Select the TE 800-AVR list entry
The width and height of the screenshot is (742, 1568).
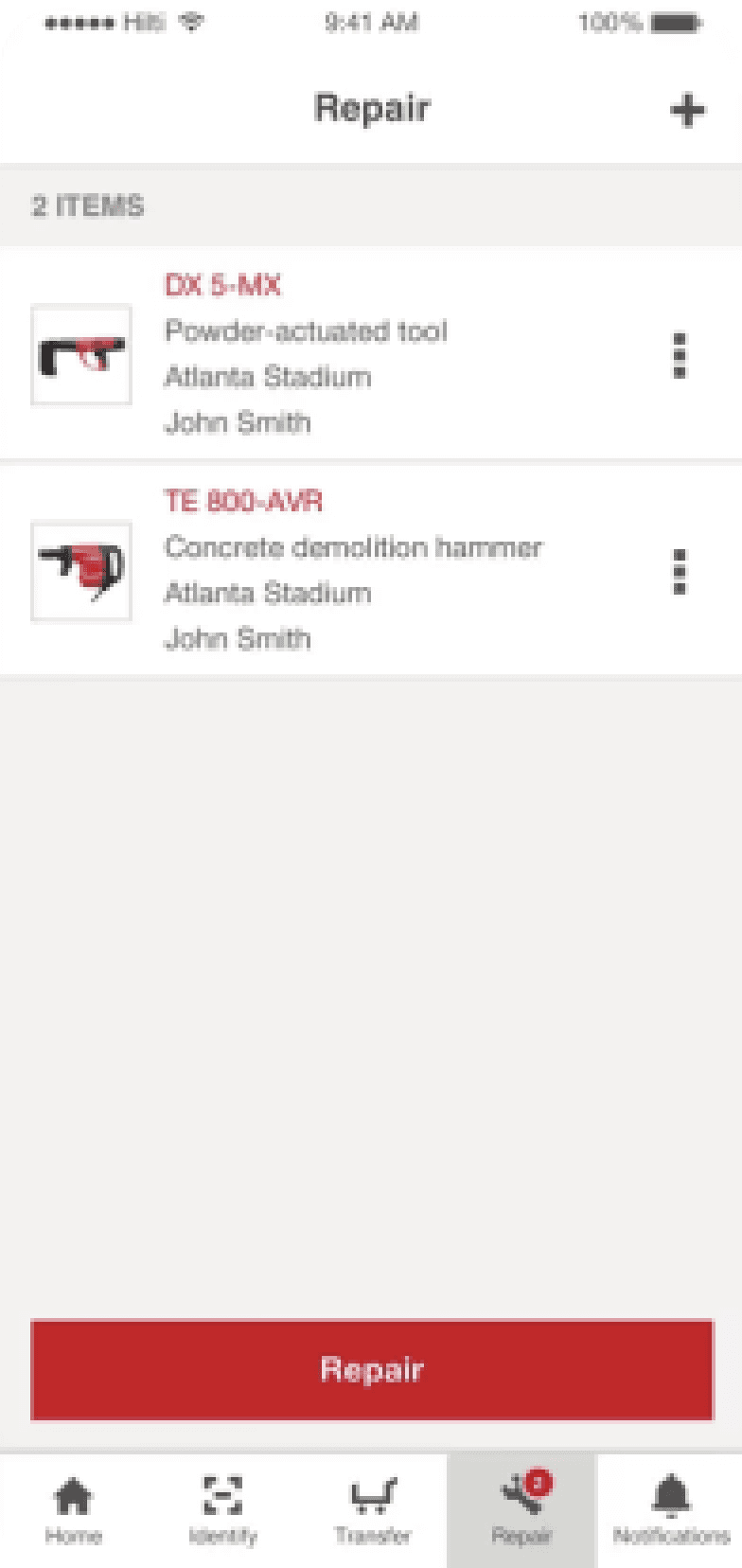point(245,501)
